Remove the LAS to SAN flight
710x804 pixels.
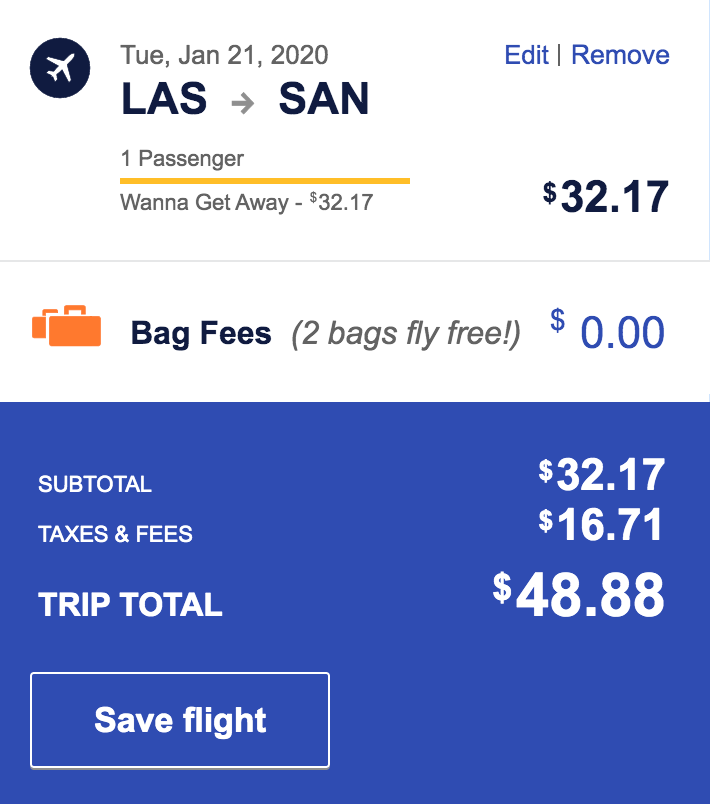point(620,55)
